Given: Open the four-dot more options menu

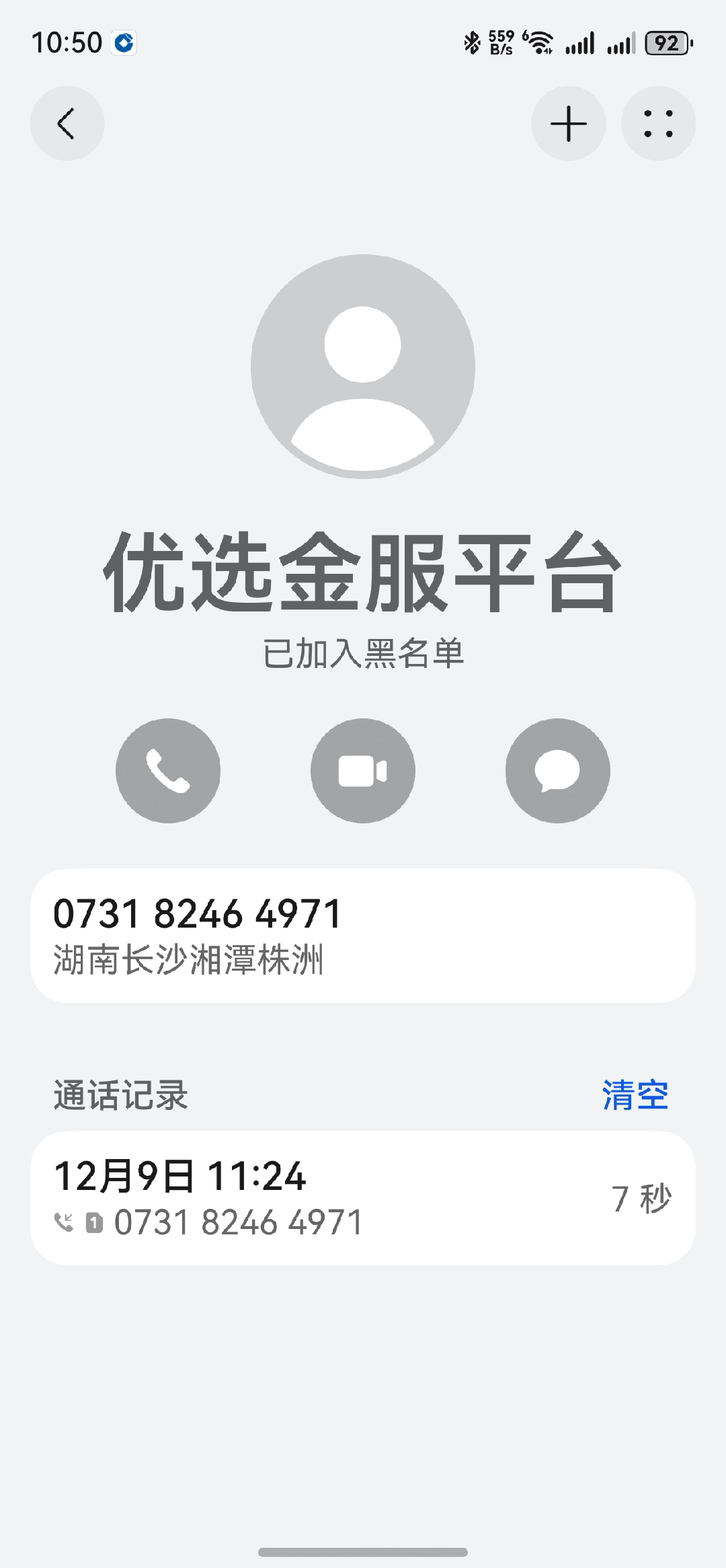Looking at the screenshot, I should [658, 124].
